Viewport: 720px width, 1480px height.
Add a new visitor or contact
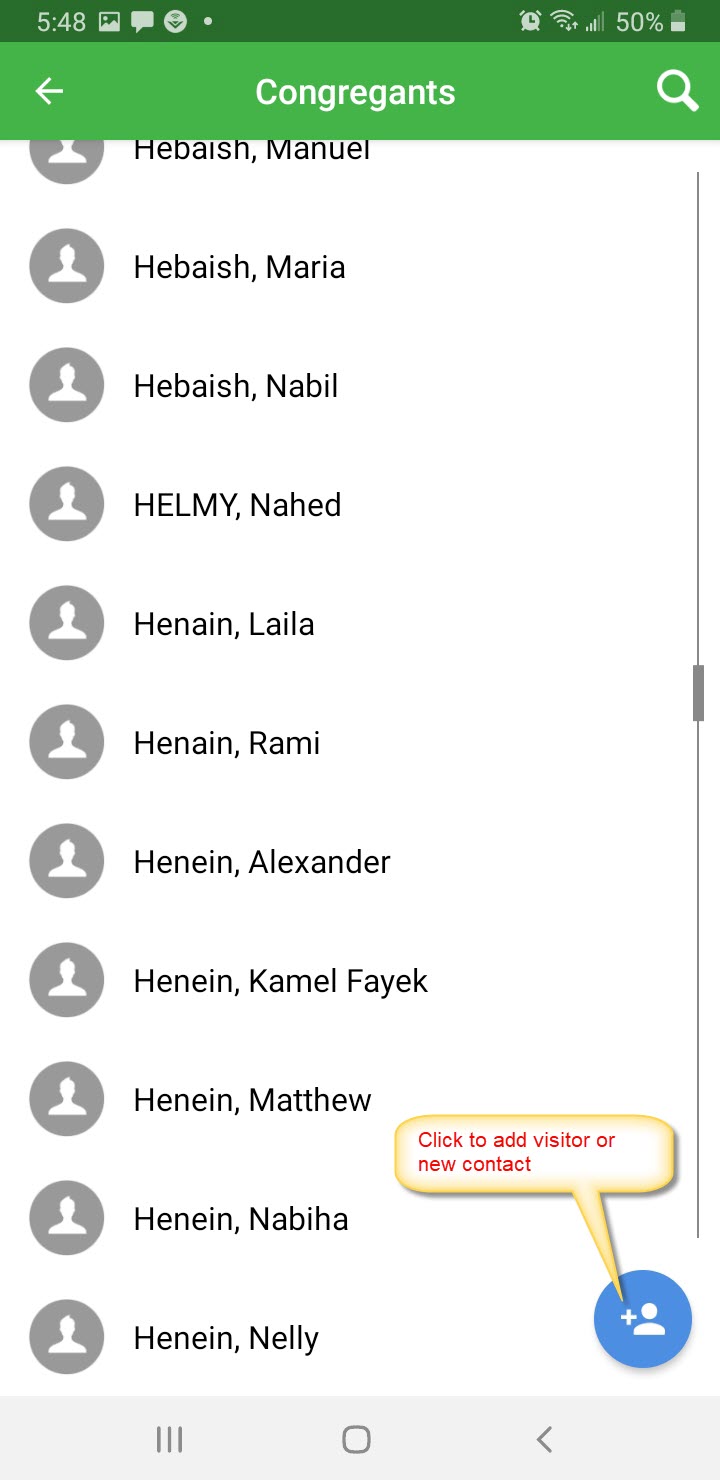point(642,1318)
